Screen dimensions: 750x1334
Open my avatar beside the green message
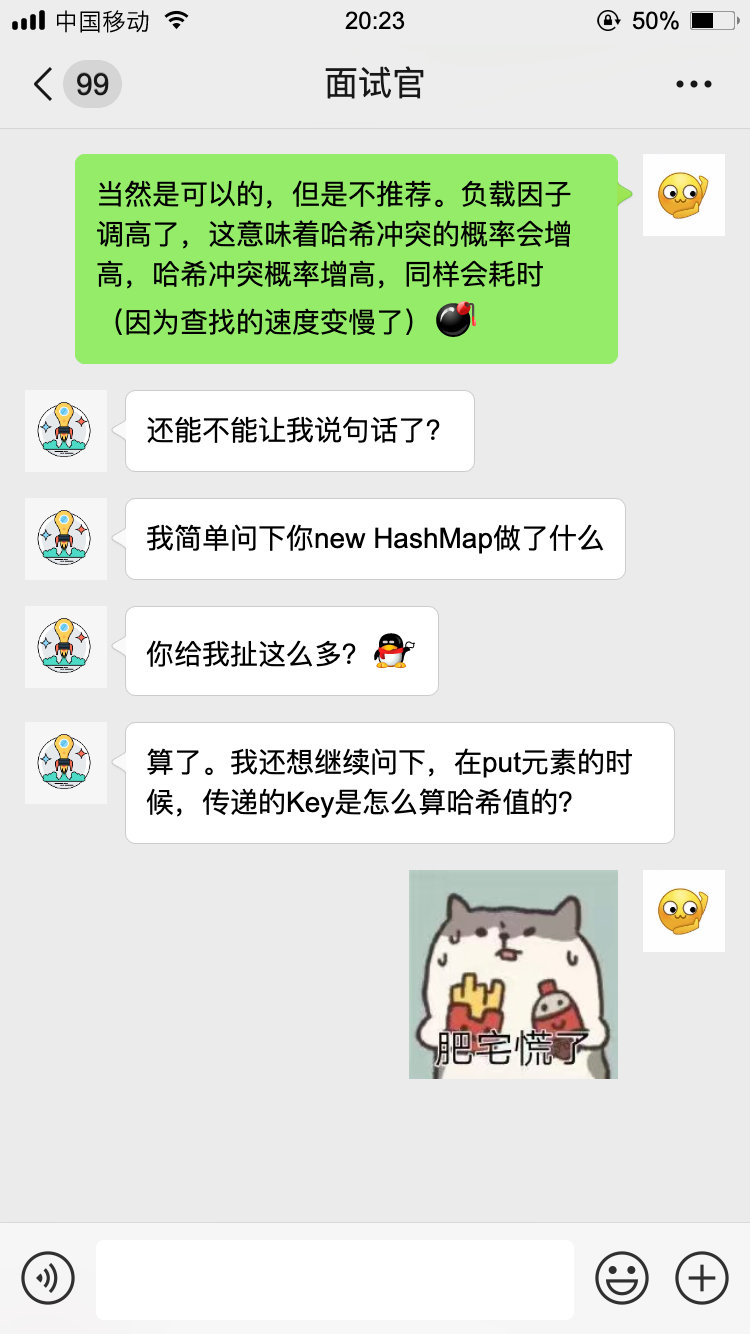tap(683, 196)
